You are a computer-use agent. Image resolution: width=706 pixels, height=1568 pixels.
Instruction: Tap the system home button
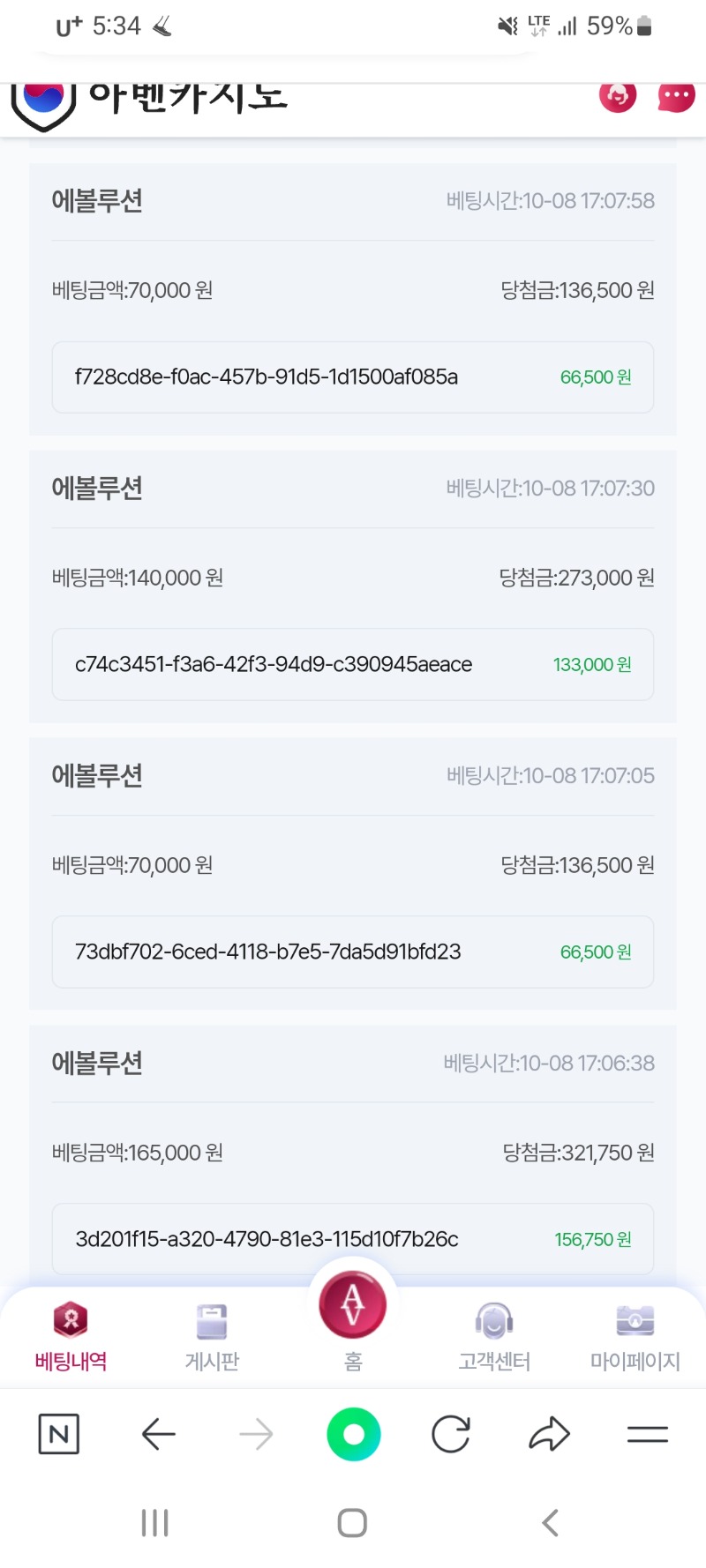tap(352, 1523)
